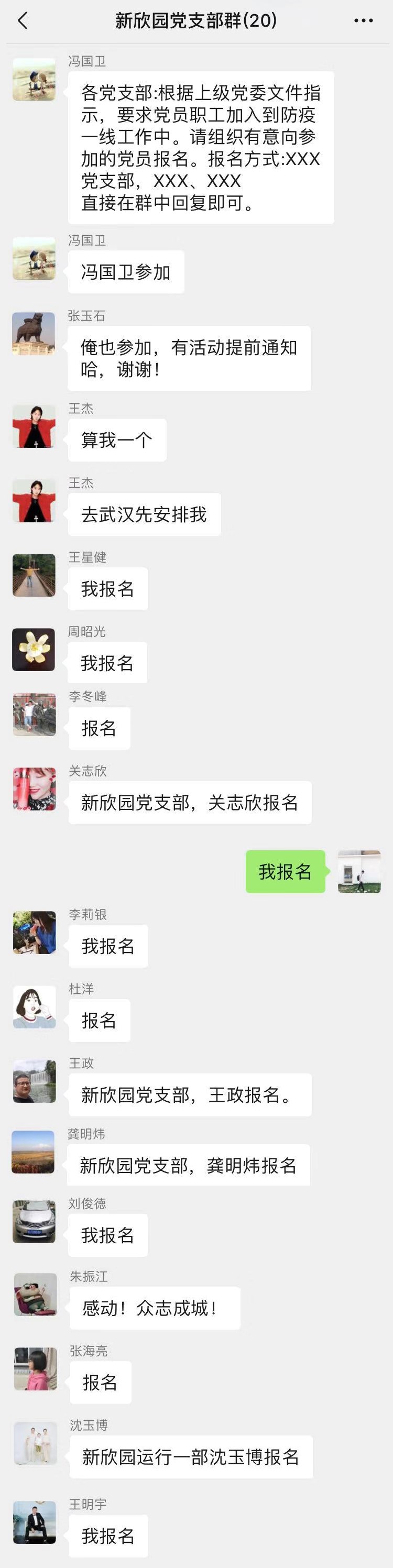Open 张玉石's profile avatar
The width and height of the screenshot is (393, 1568).
tap(34, 334)
